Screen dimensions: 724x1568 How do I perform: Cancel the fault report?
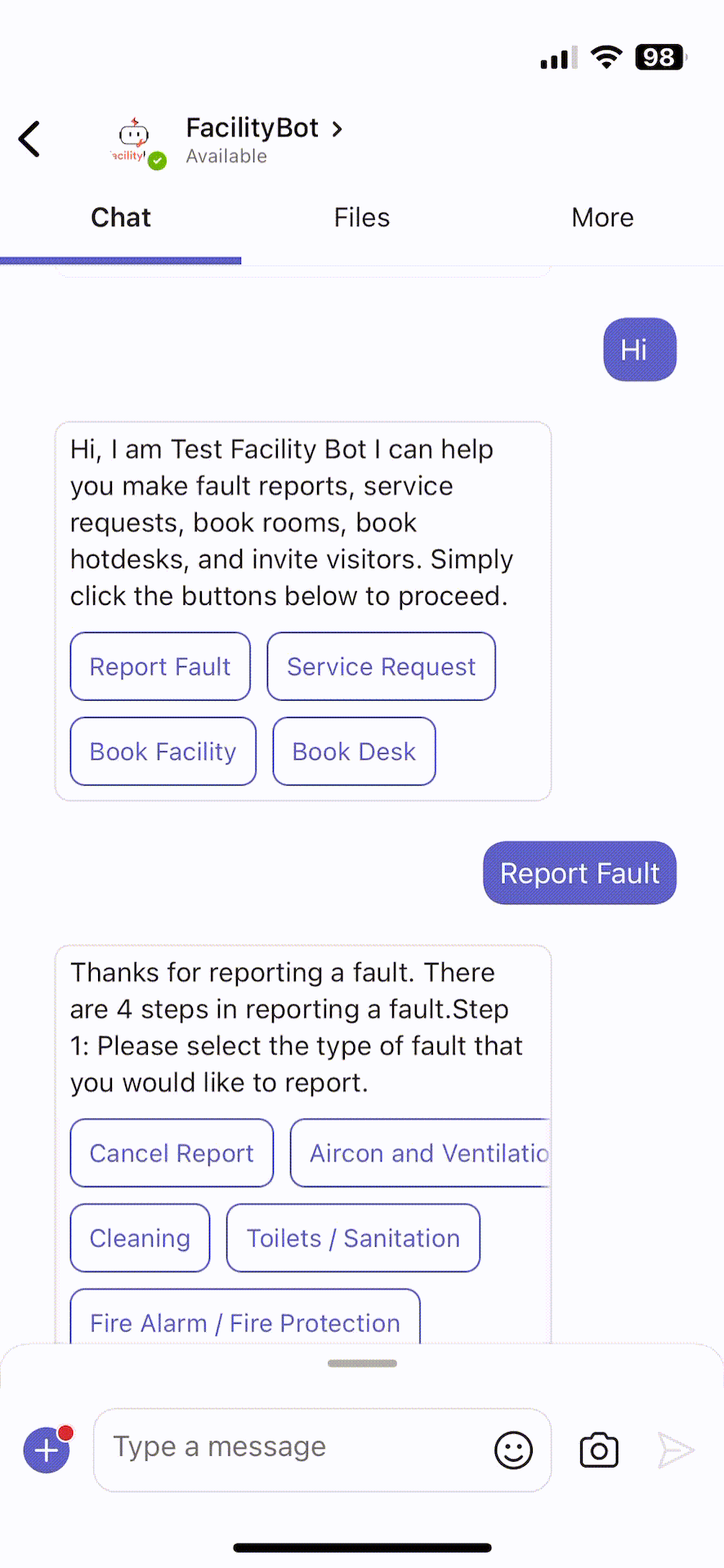tap(172, 1153)
